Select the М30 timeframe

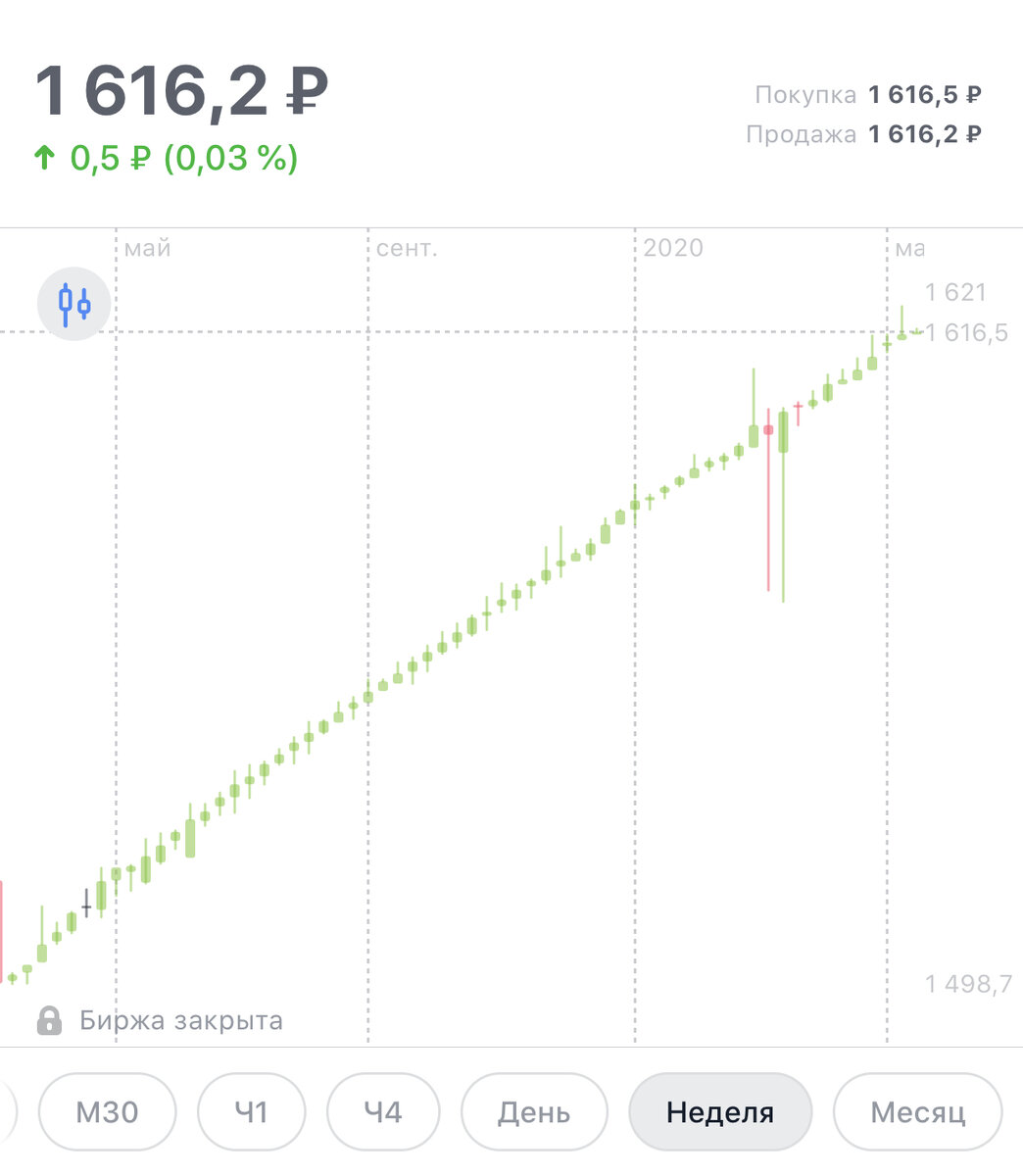tap(108, 1111)
